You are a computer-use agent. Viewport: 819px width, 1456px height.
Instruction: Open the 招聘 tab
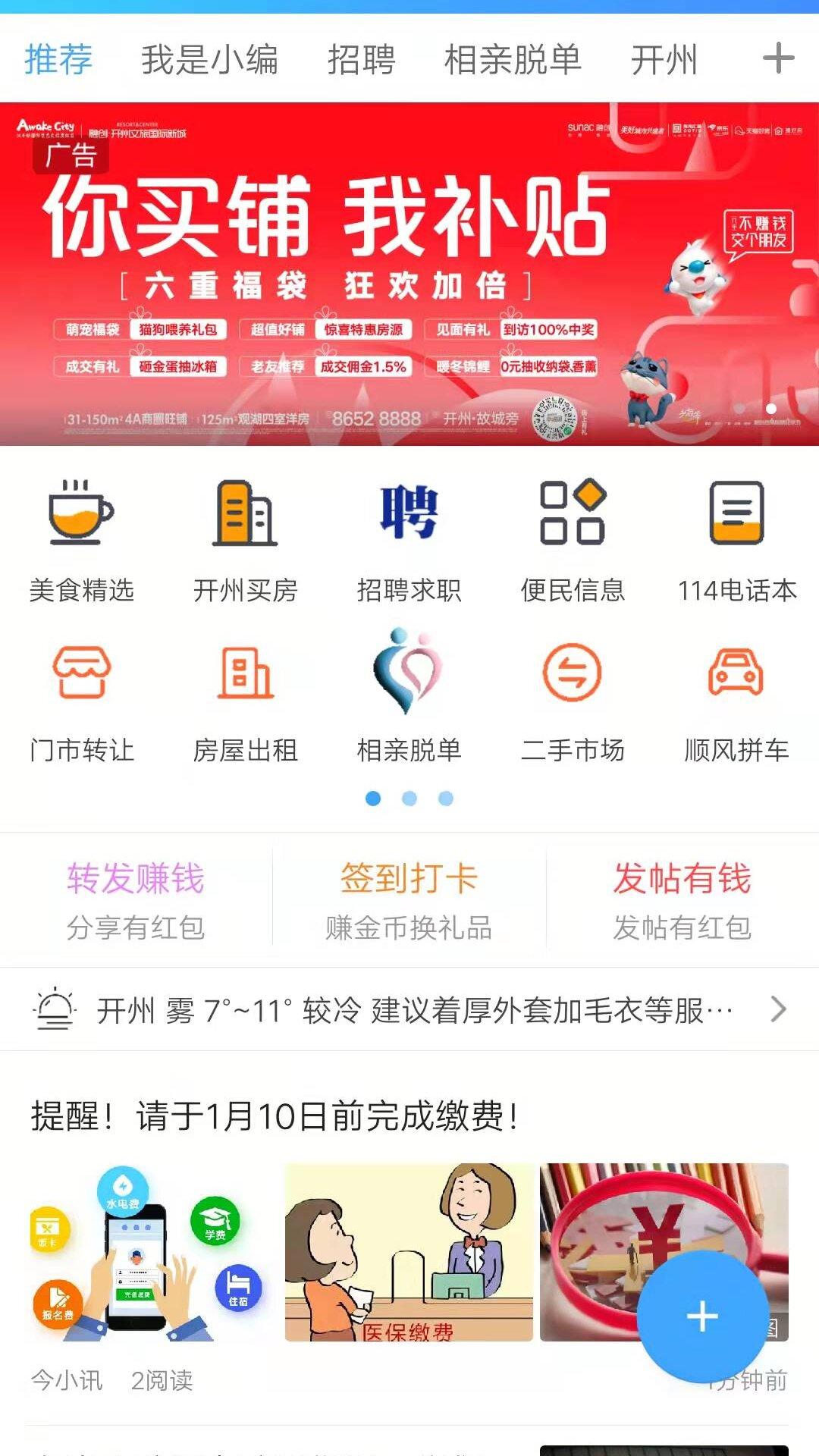tap(361, 60)
